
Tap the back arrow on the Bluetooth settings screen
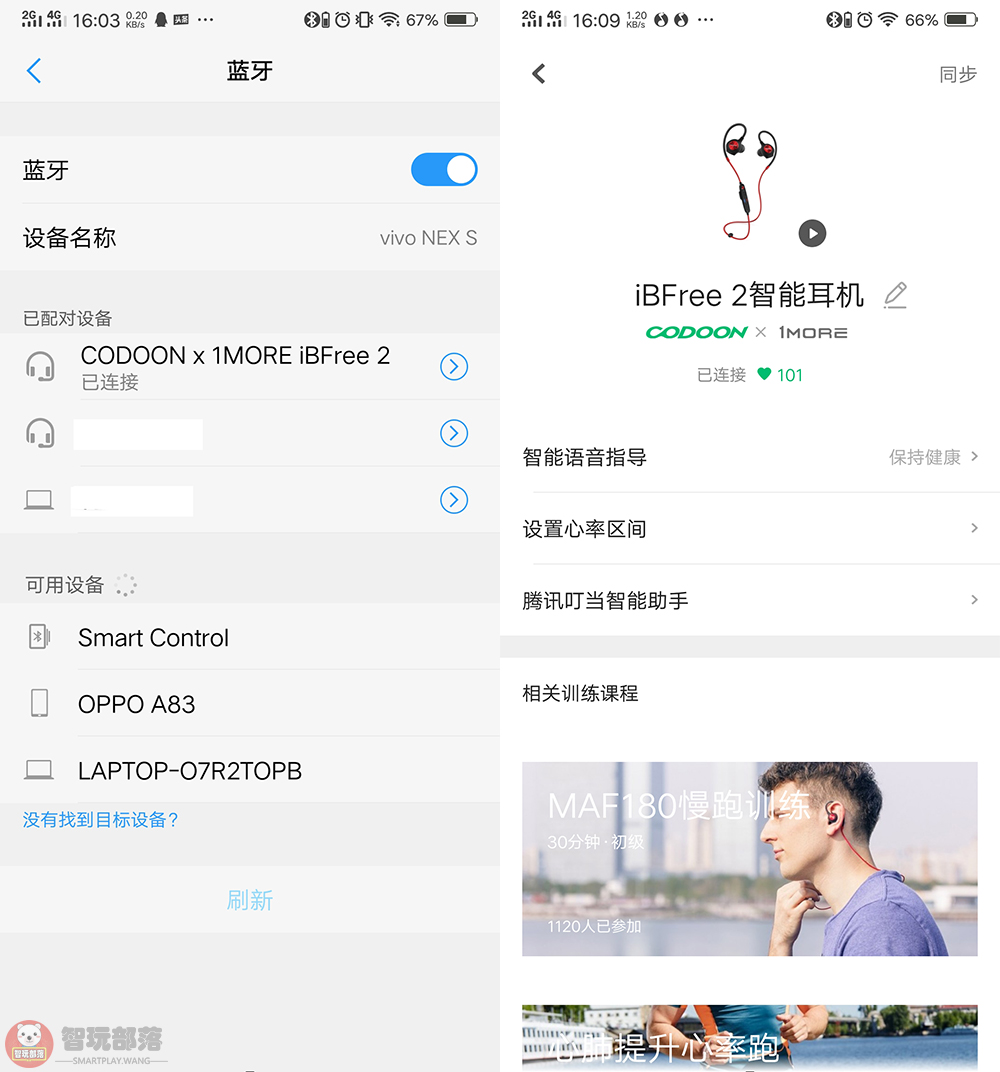point(35,70)
